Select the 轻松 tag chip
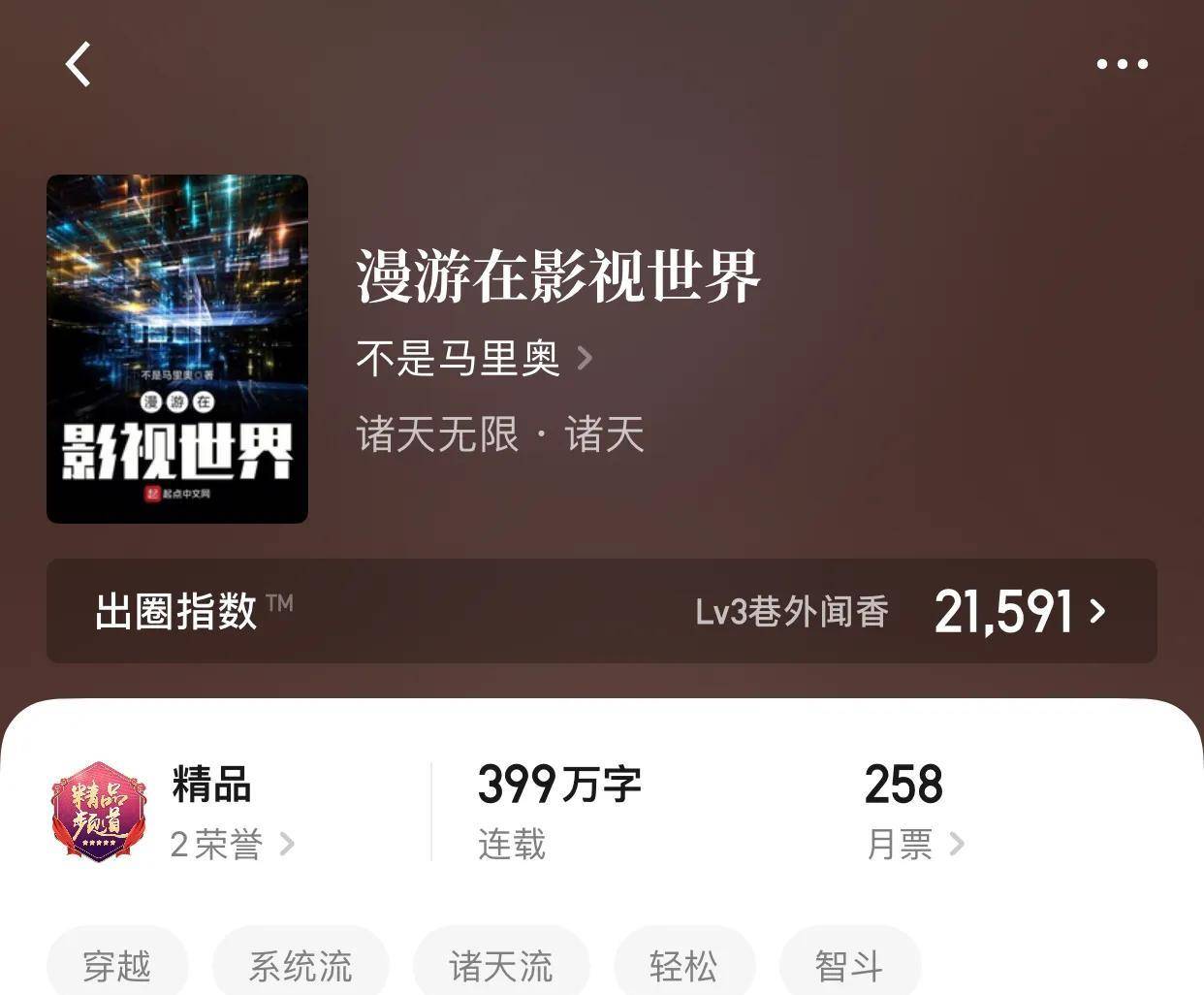 tap(683, 966)
